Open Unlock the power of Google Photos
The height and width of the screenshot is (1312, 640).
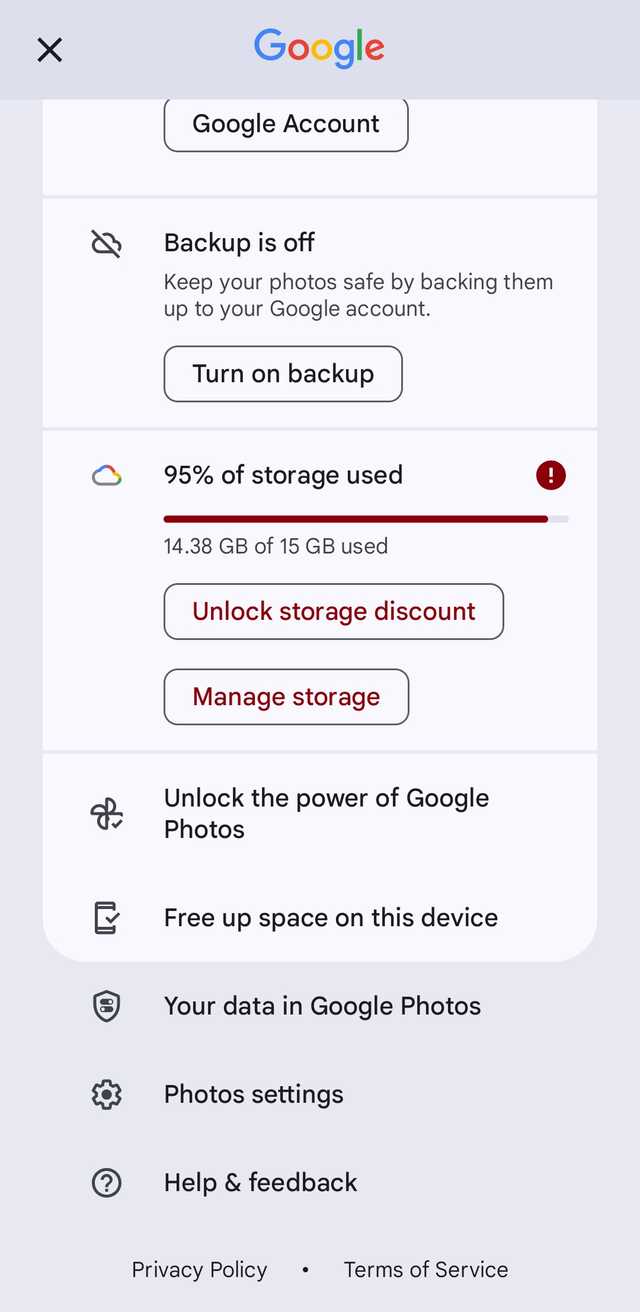coord(320,813)
